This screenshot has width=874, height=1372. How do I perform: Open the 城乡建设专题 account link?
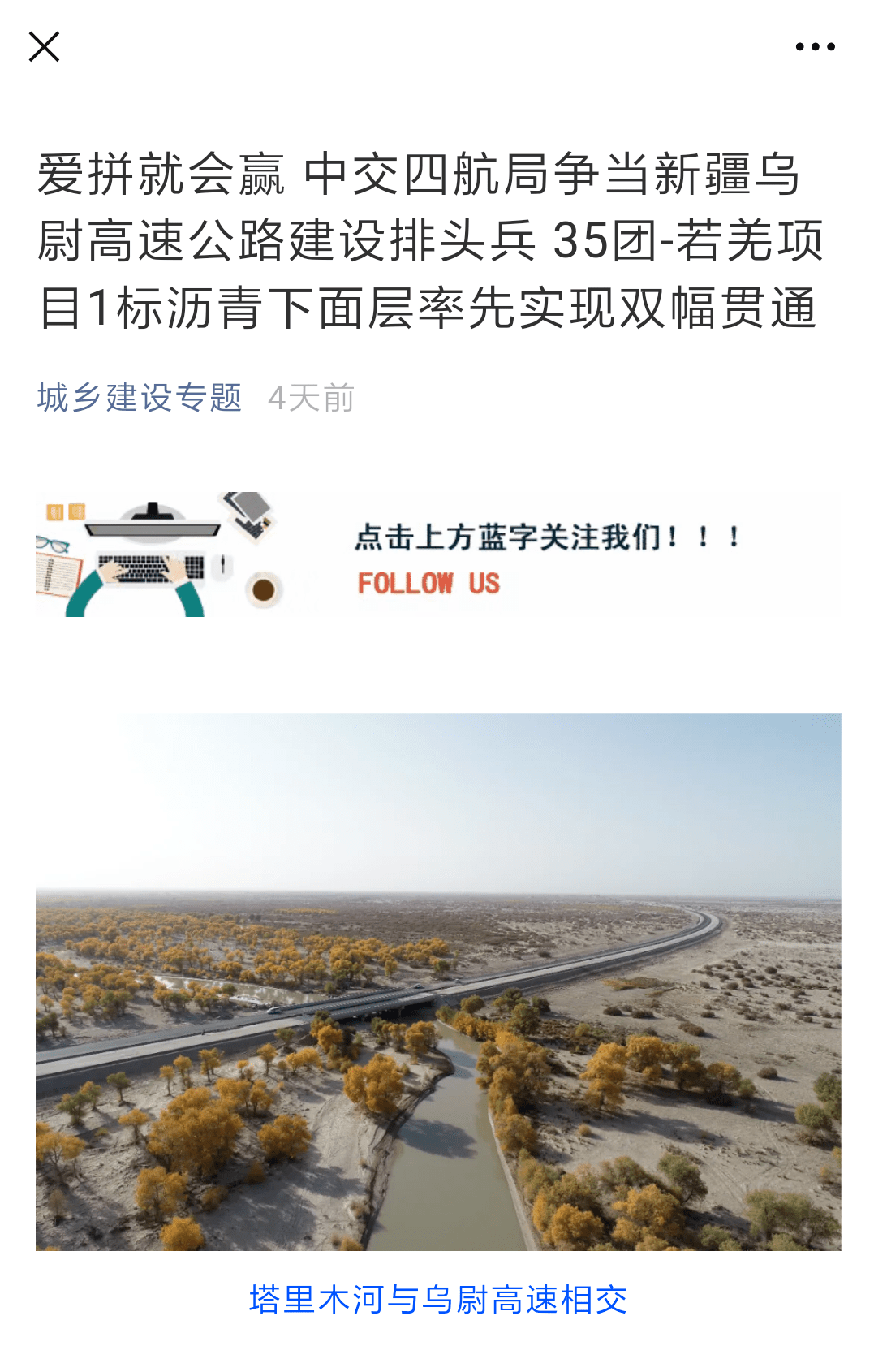[139, 398]
